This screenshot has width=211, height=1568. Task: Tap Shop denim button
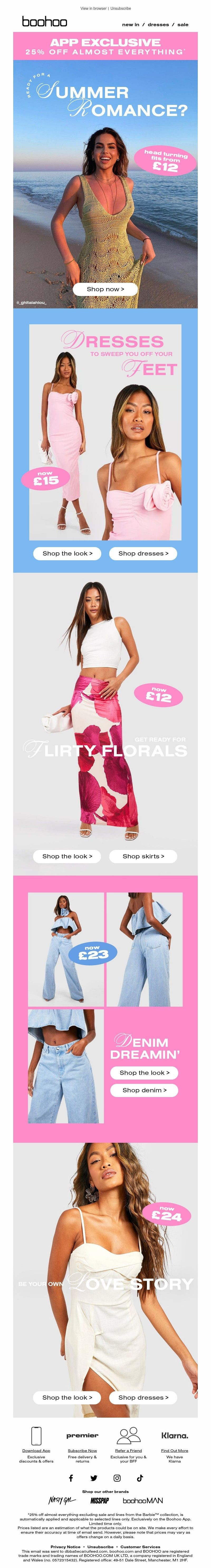click(144, 1090)
